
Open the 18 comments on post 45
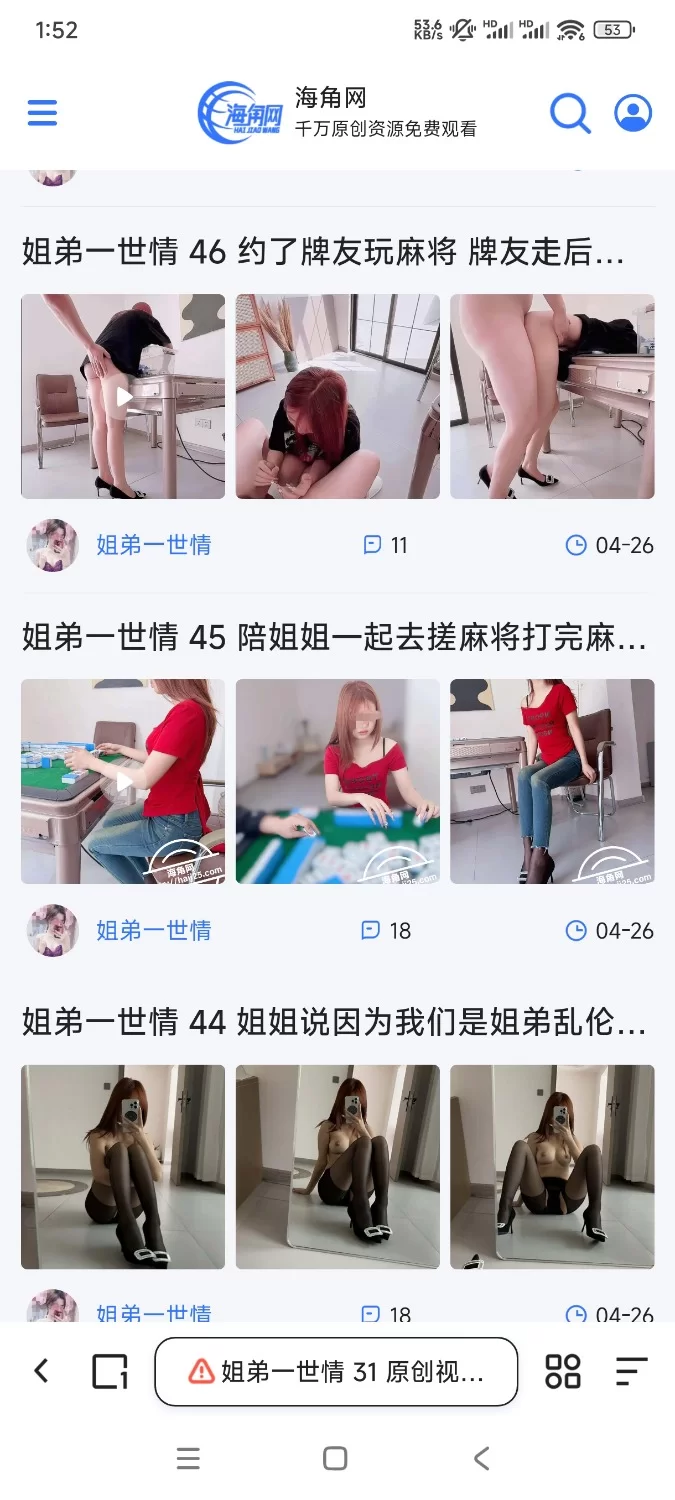[386, 931]
